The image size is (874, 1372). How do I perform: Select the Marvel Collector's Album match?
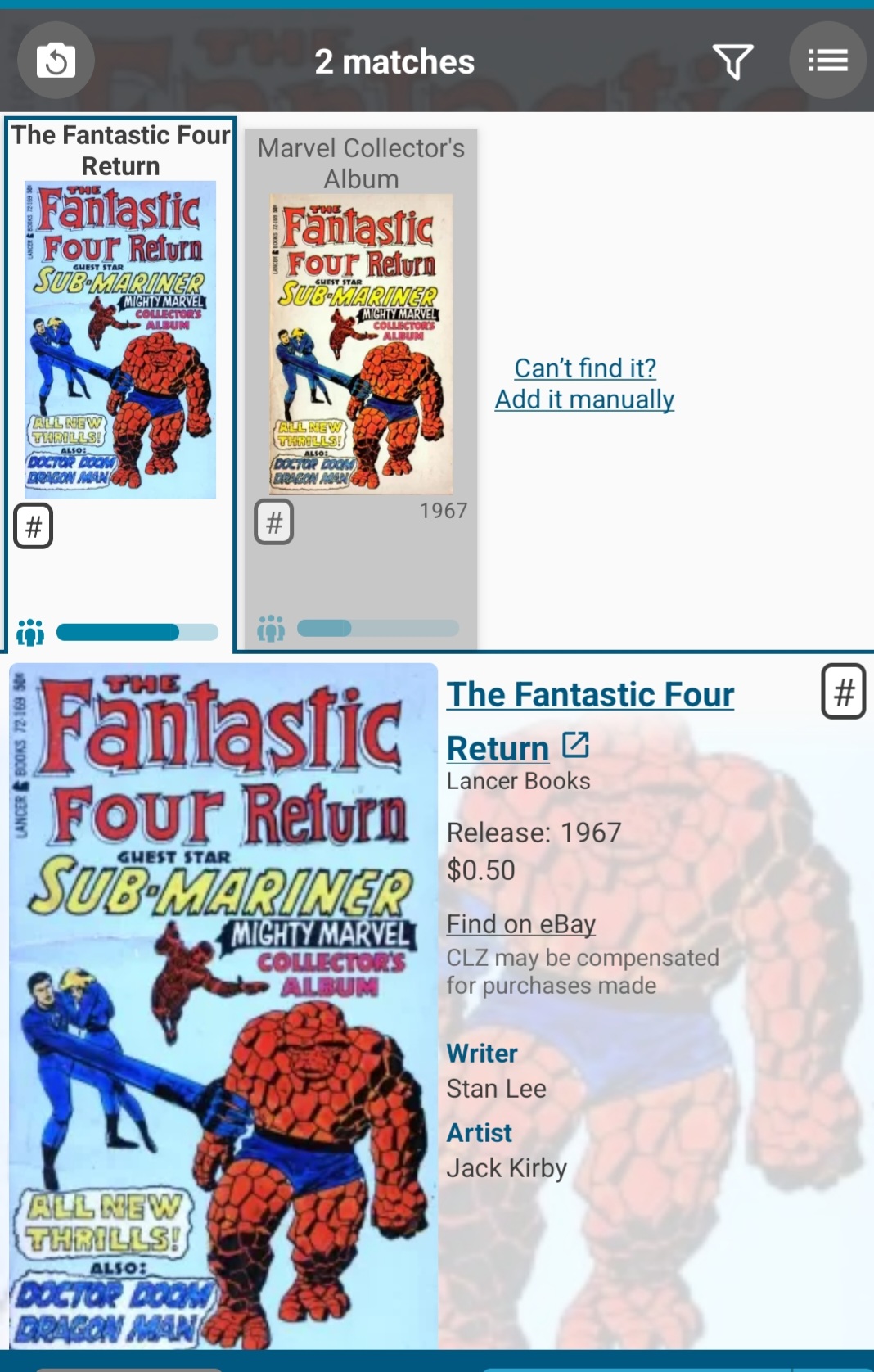pyautogui.click(x=361, y=344)
